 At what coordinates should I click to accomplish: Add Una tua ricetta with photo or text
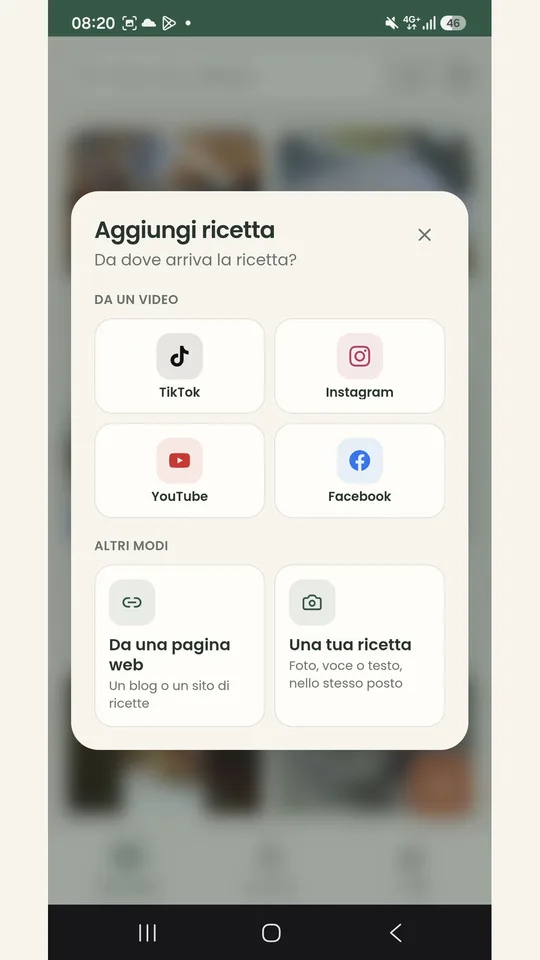pos(359,645)
